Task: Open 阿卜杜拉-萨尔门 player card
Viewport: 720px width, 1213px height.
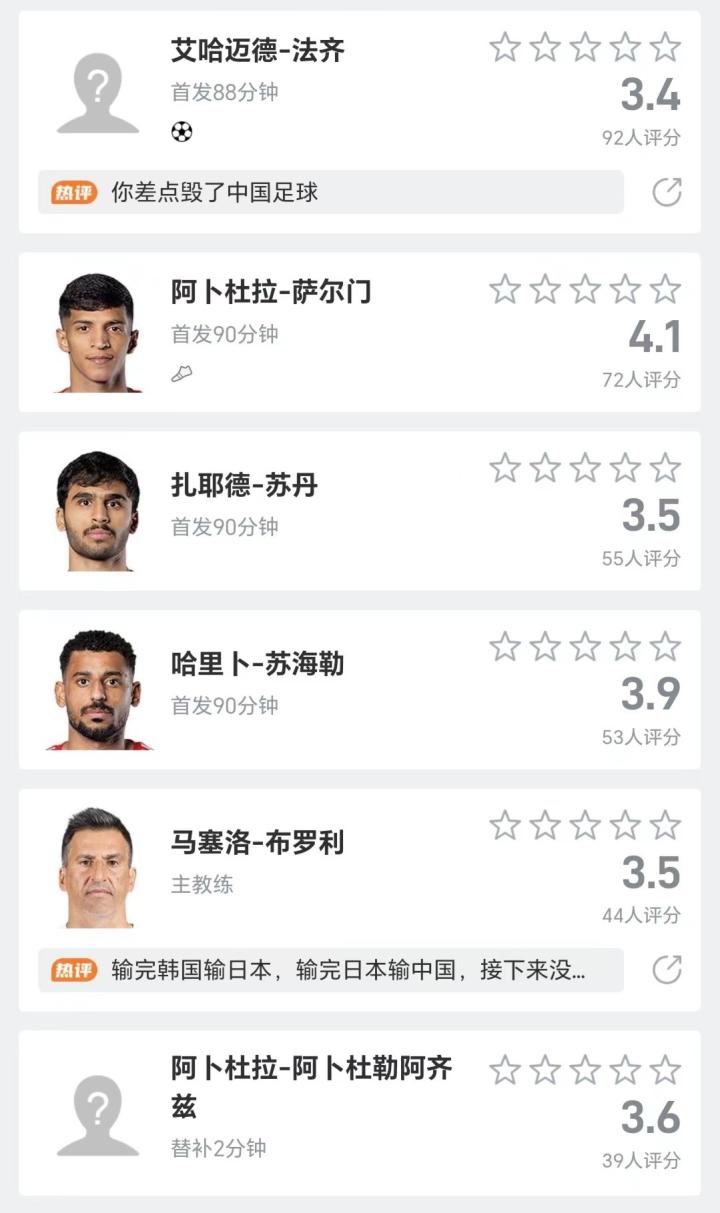Action: click(271, 292)
